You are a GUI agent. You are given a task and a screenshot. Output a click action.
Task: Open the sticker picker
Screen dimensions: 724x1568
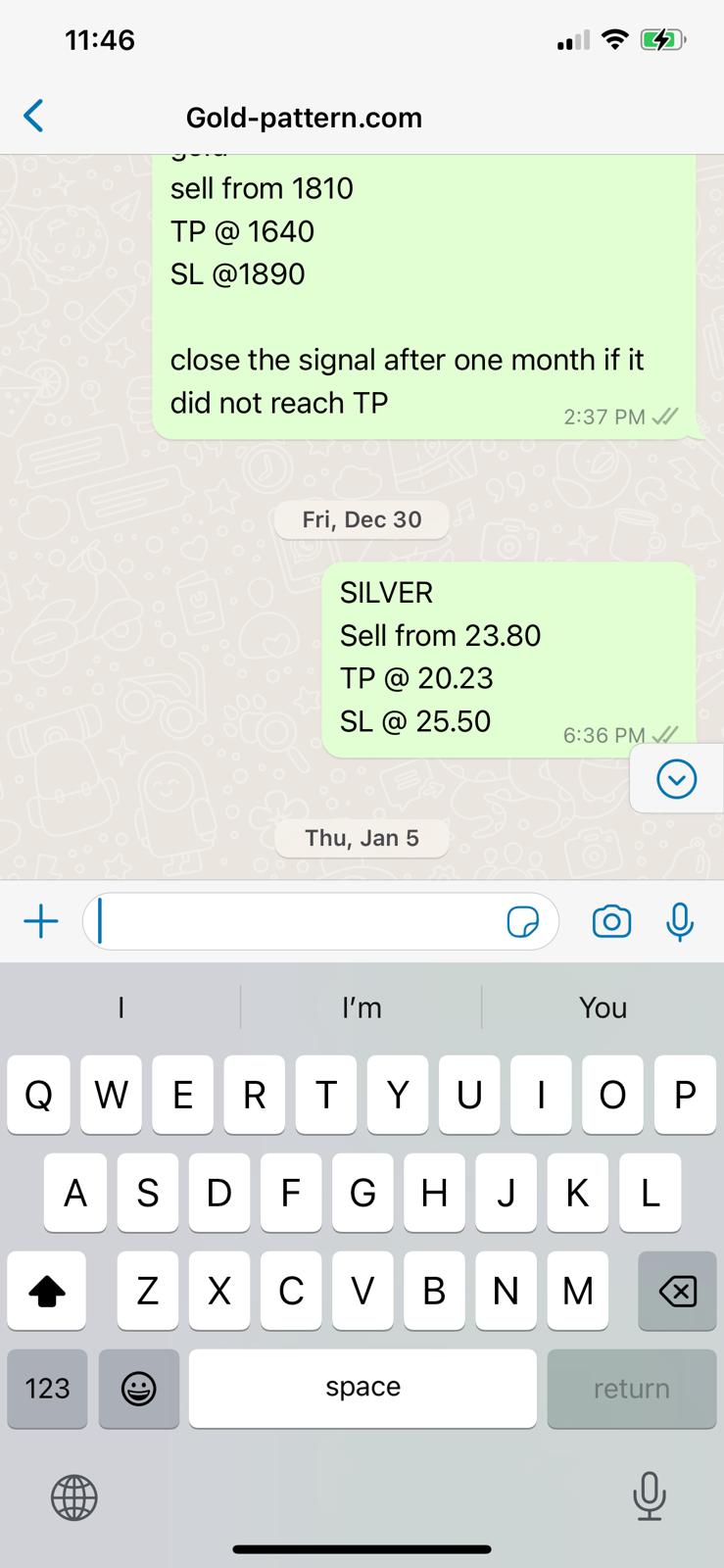(x=522, y=922)
